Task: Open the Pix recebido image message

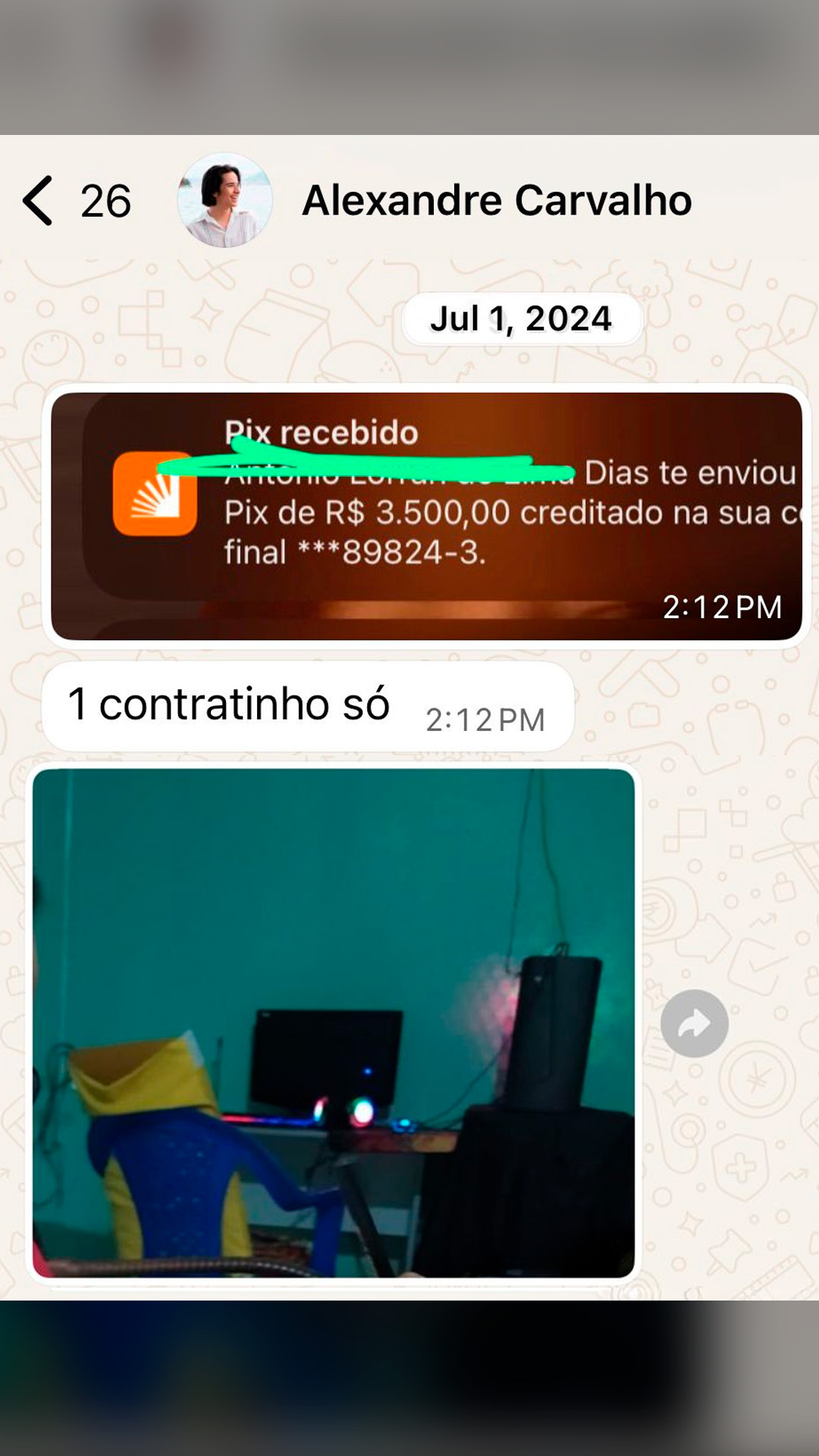Action: 426,516
